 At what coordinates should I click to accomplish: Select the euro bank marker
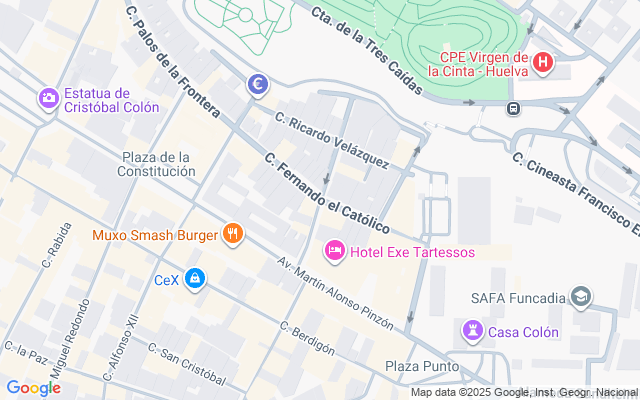(258, 86)
